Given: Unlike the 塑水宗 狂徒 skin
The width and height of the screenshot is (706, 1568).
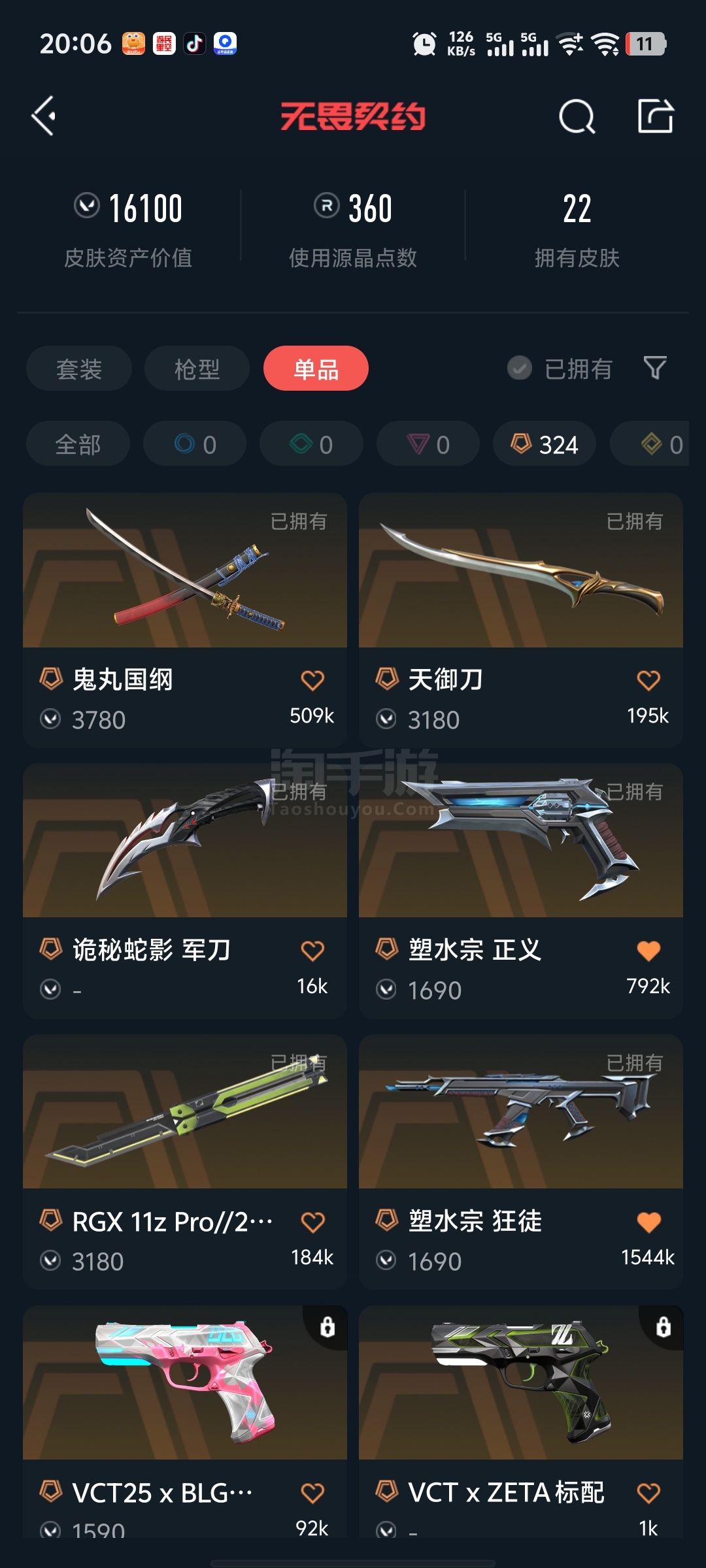Looking at the screenshot, I should click(x=648, y=1222).
